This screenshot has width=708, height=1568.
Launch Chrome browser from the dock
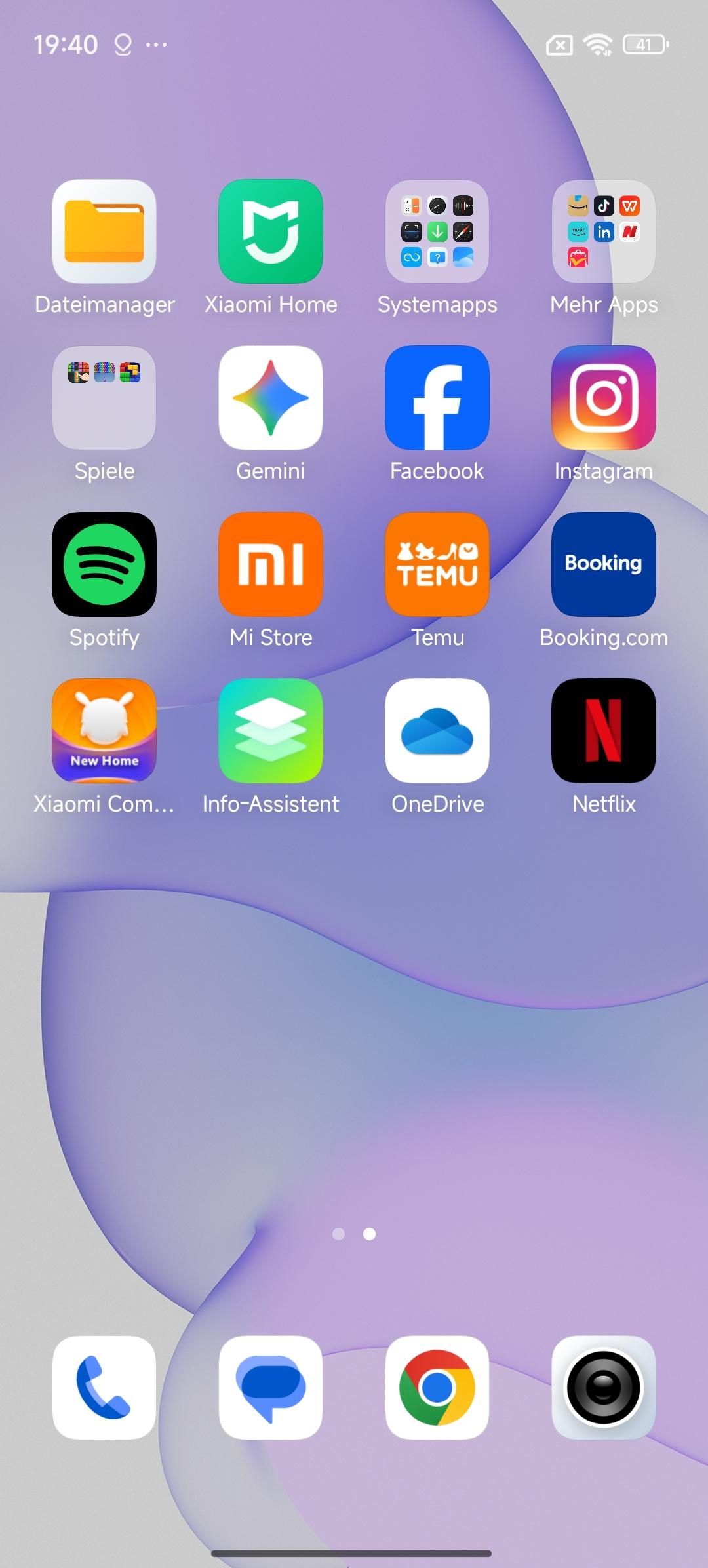tap(437, 1388)
